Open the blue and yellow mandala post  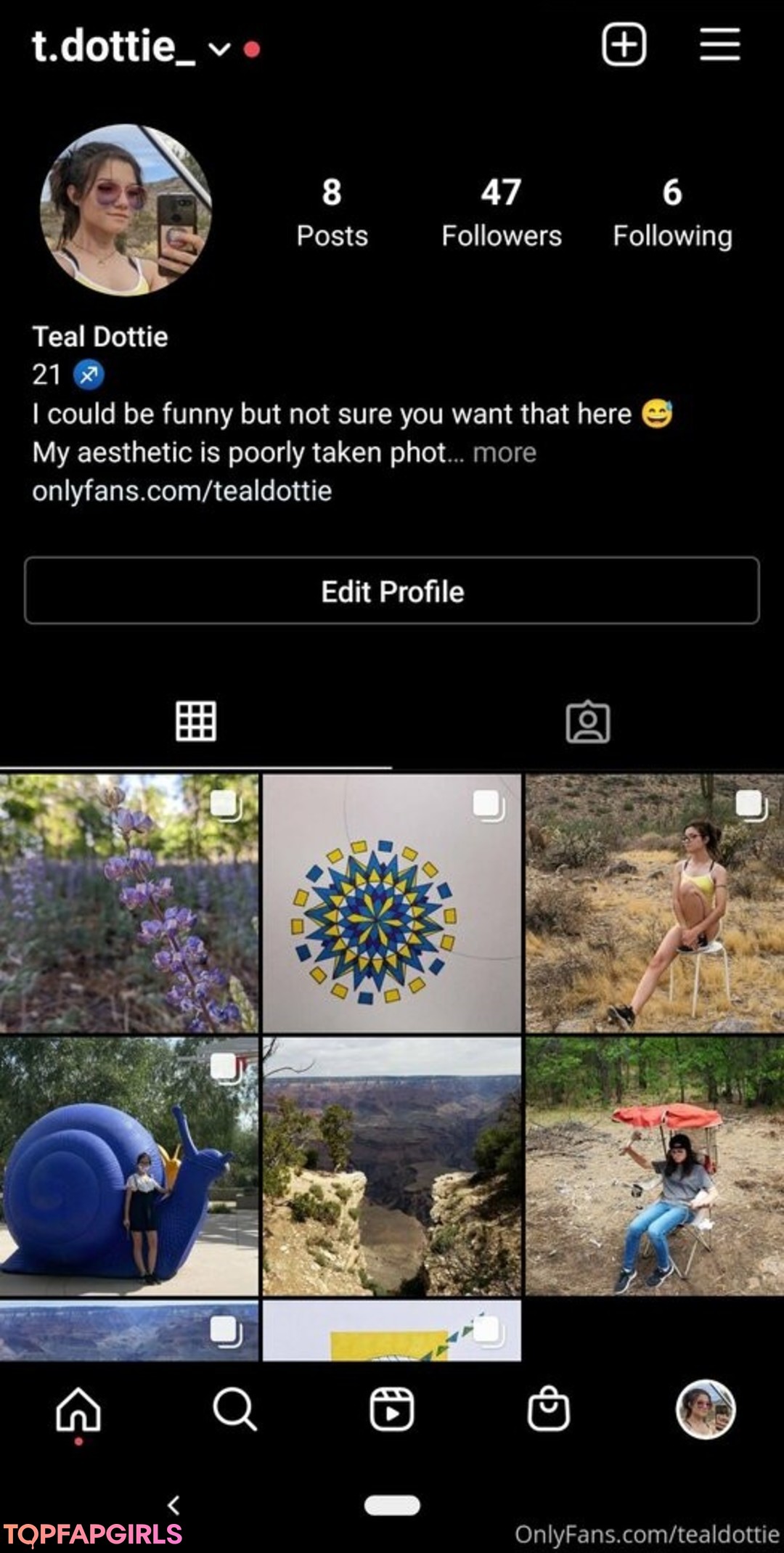coord(391,903)
